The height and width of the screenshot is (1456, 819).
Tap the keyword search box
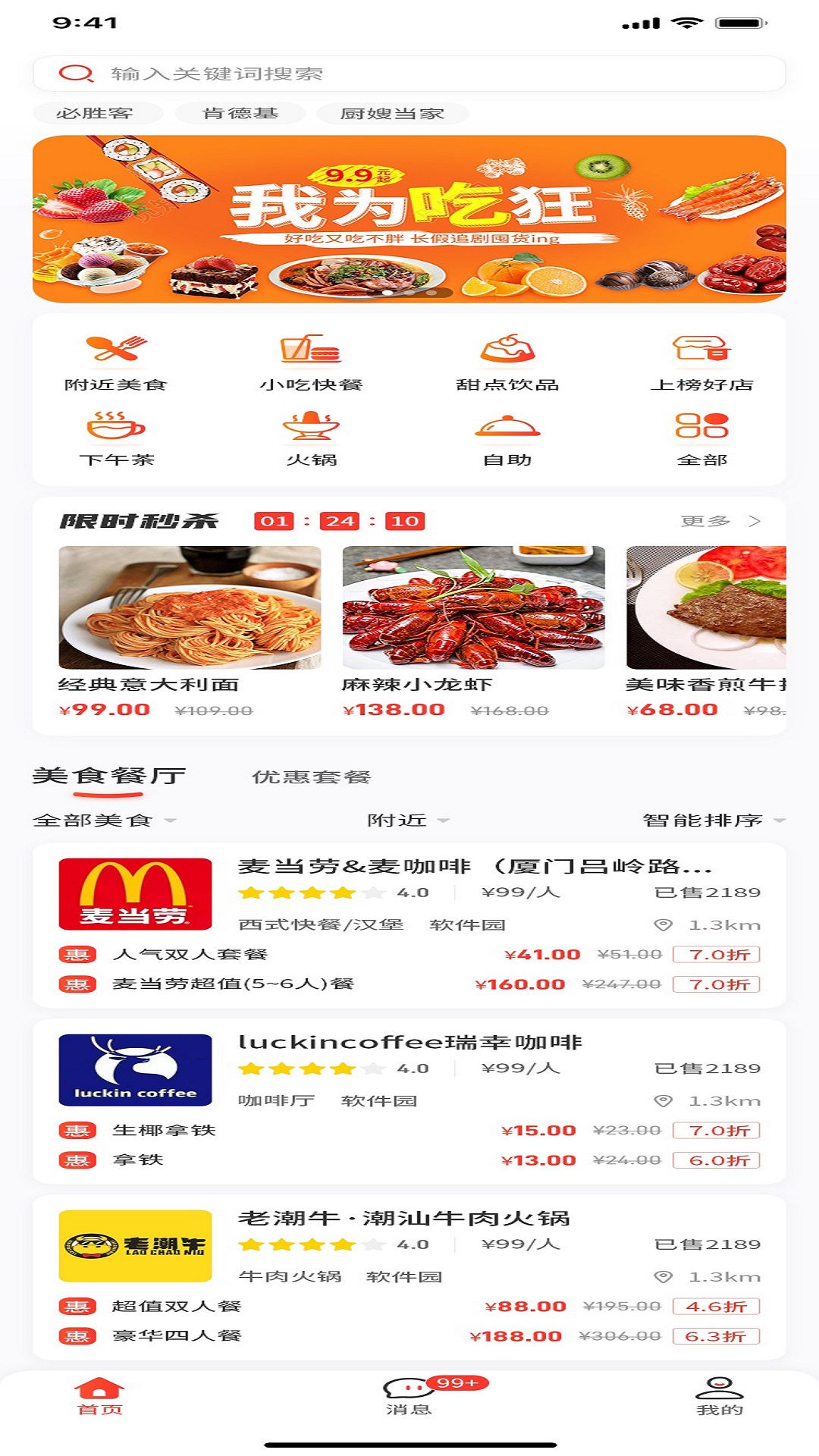point(409,74)
